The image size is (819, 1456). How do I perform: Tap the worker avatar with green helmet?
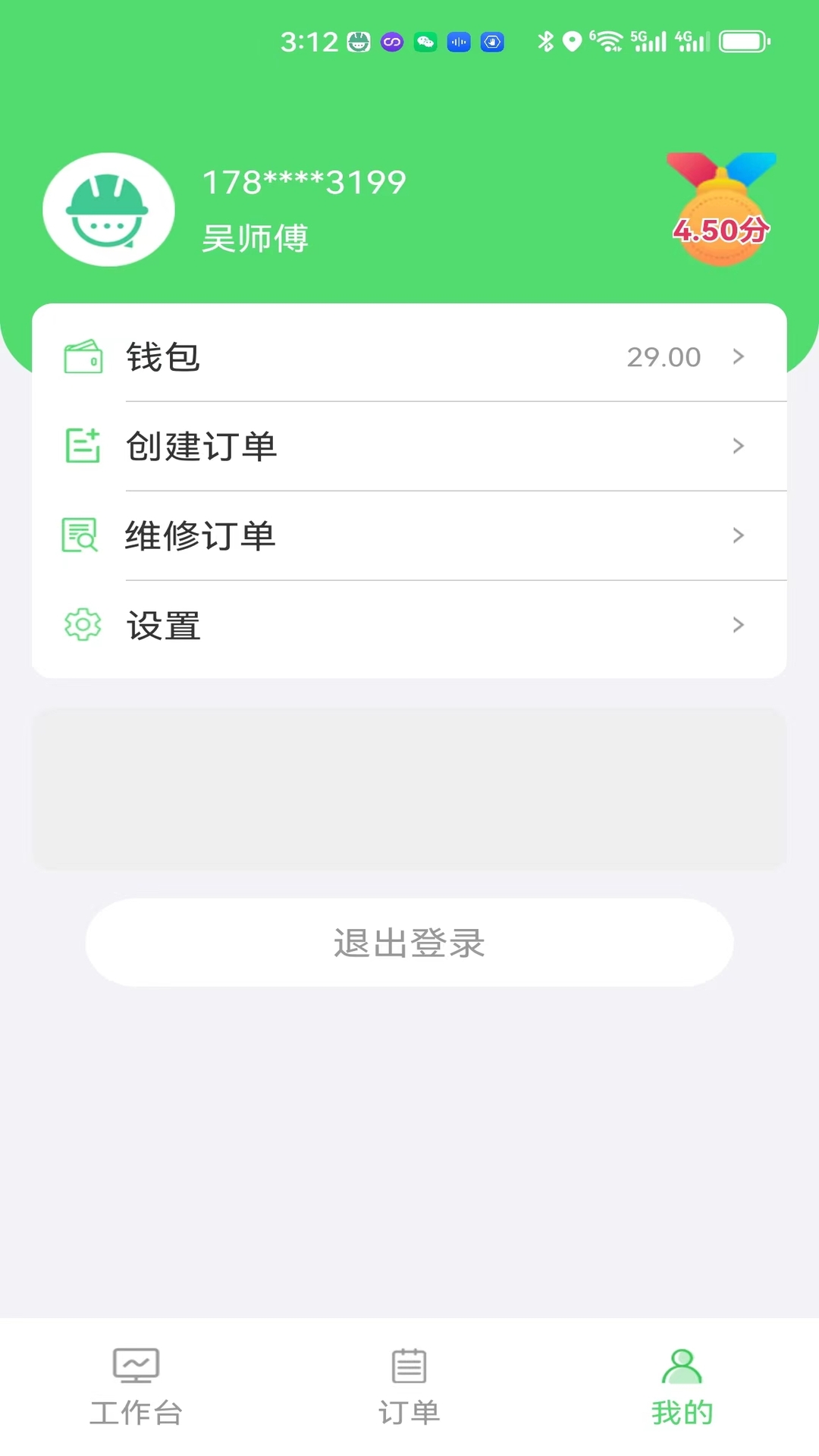coord(108,209)
